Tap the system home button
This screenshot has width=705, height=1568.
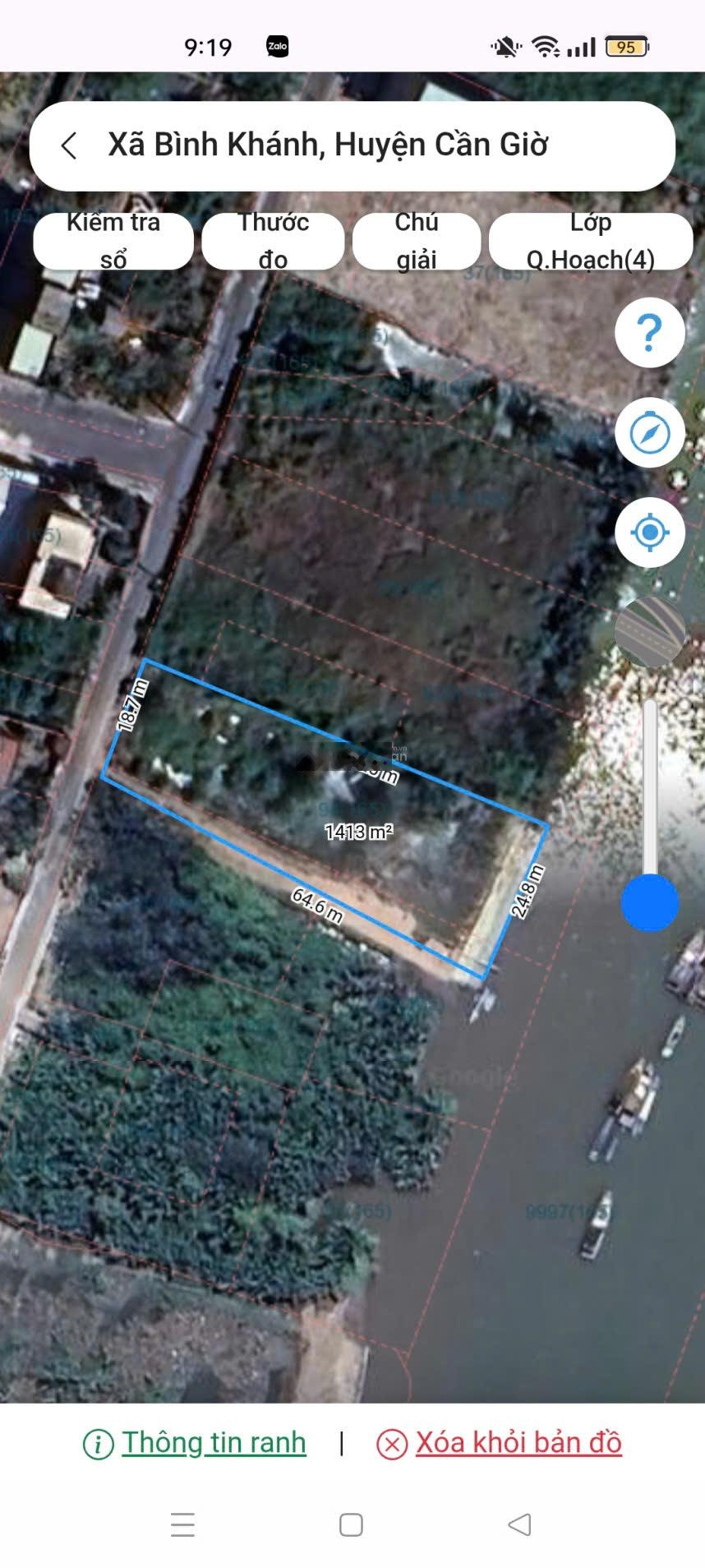[351, 1524]
